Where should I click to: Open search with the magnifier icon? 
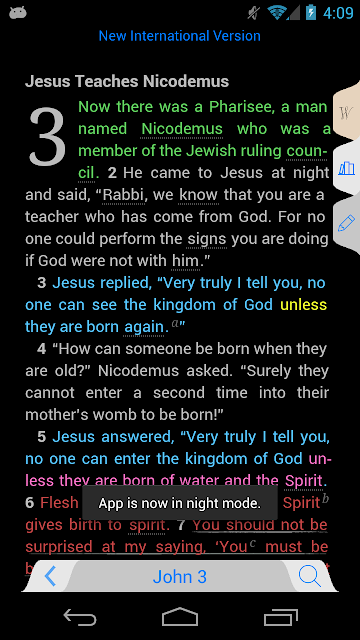(309, 576)
